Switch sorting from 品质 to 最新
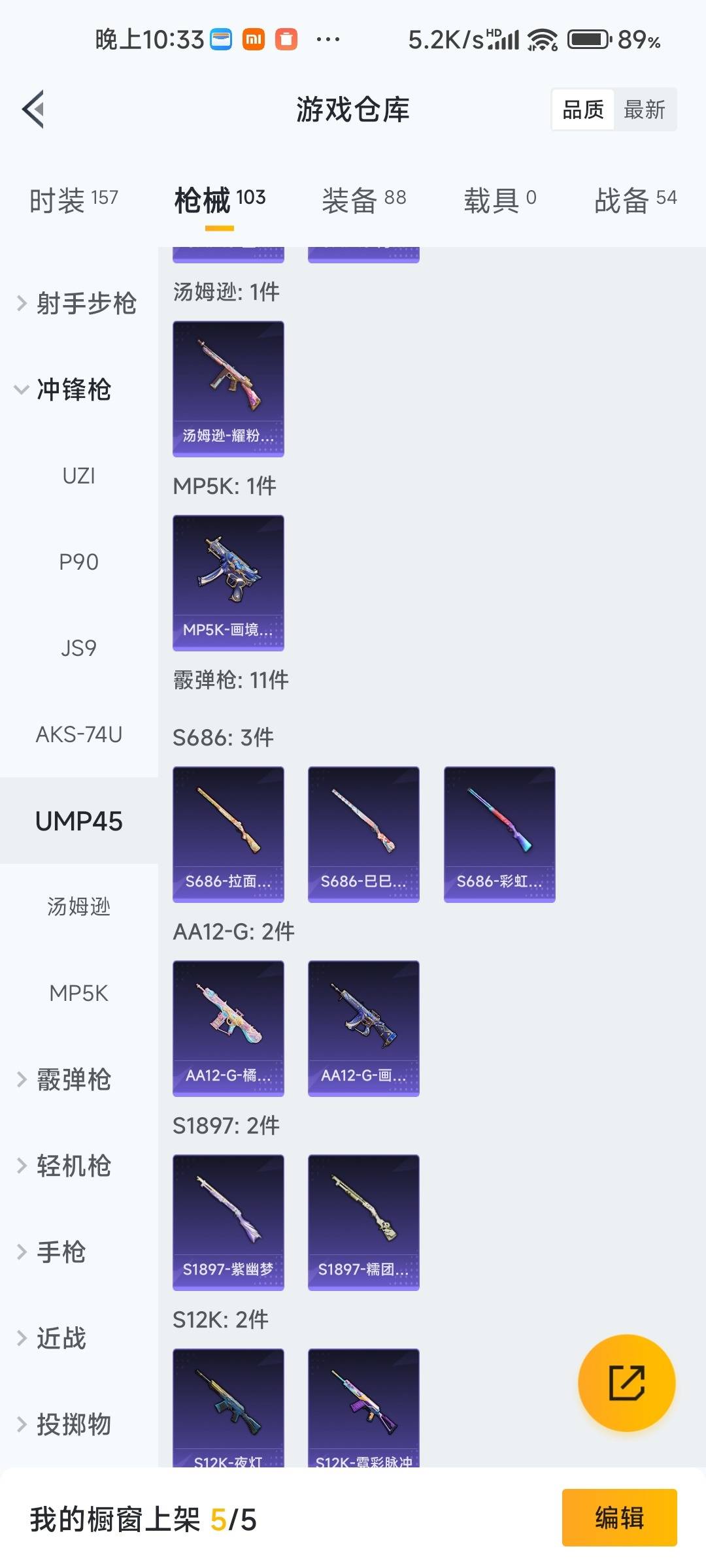The height and width of the screenshot is (1568, 706). [645, 109]
